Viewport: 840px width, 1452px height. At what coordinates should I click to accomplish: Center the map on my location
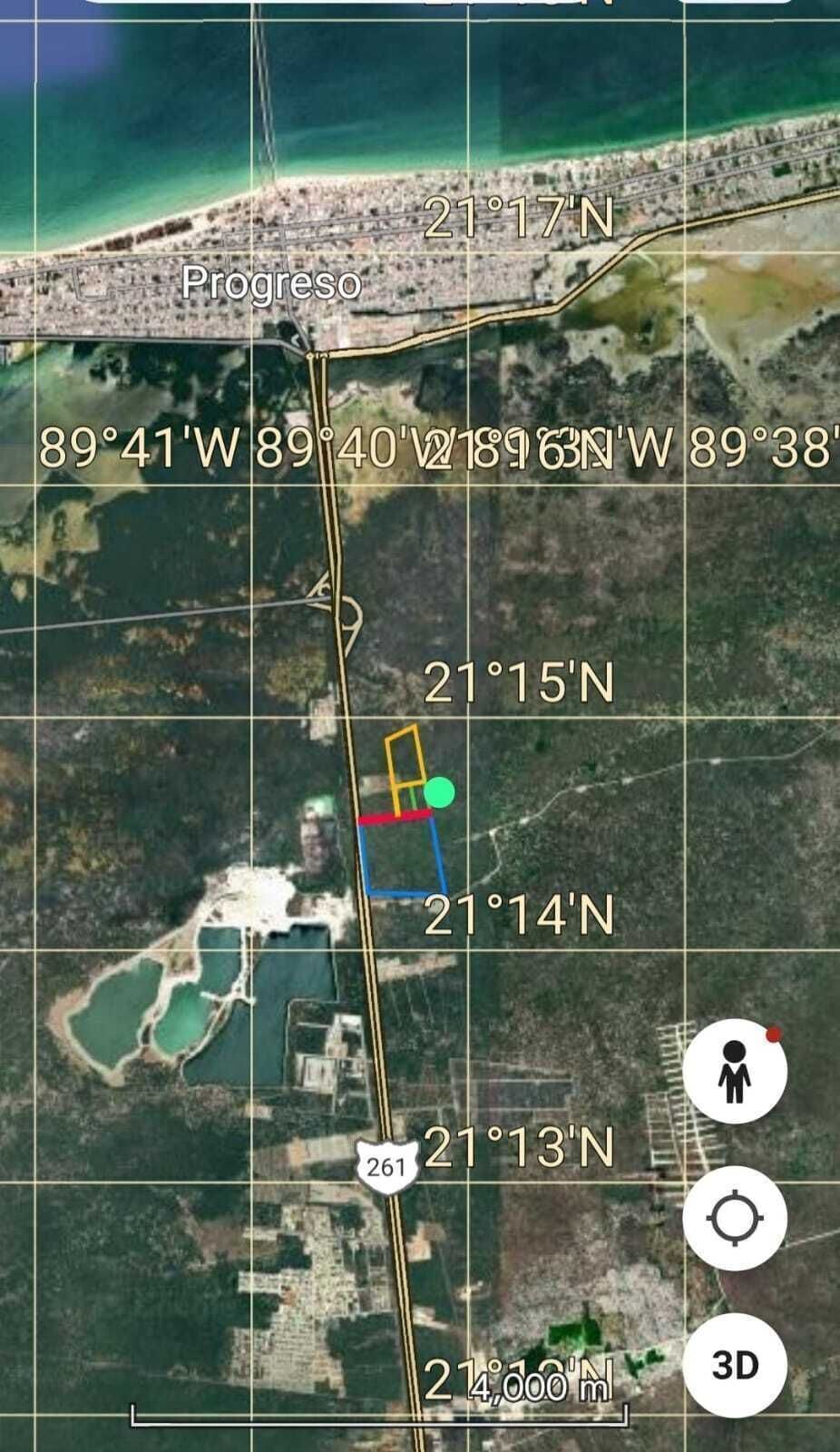tap(735, 1218)
